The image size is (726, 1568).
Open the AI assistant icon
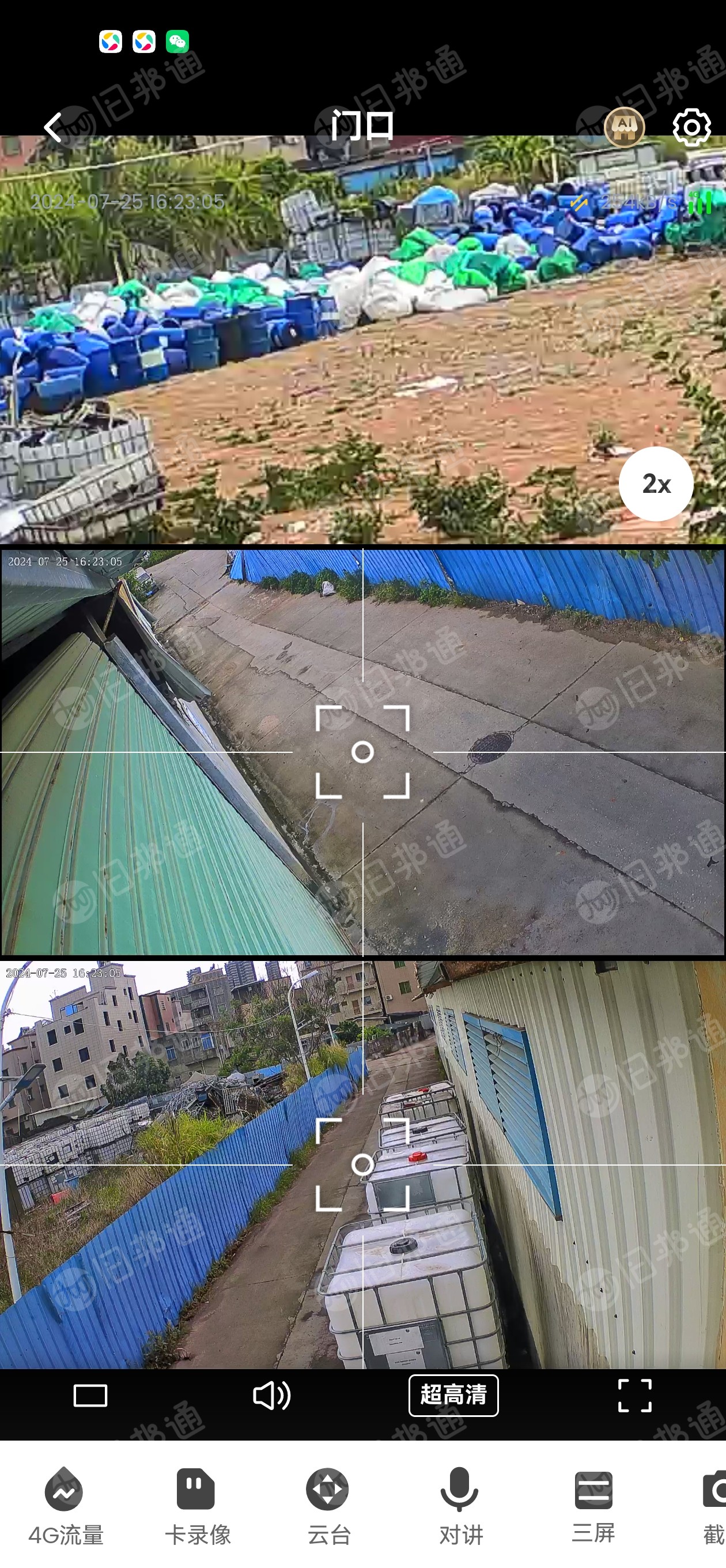(624, 127)
